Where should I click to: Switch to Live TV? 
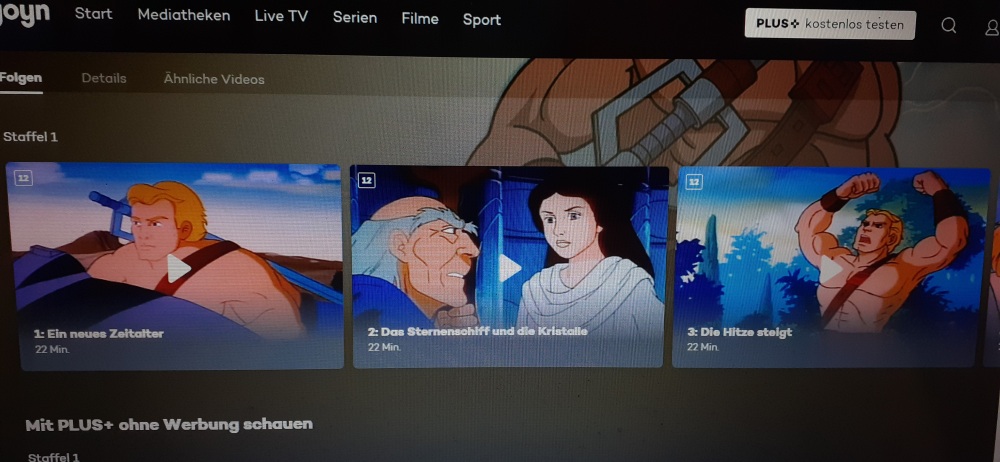(280, 17)
